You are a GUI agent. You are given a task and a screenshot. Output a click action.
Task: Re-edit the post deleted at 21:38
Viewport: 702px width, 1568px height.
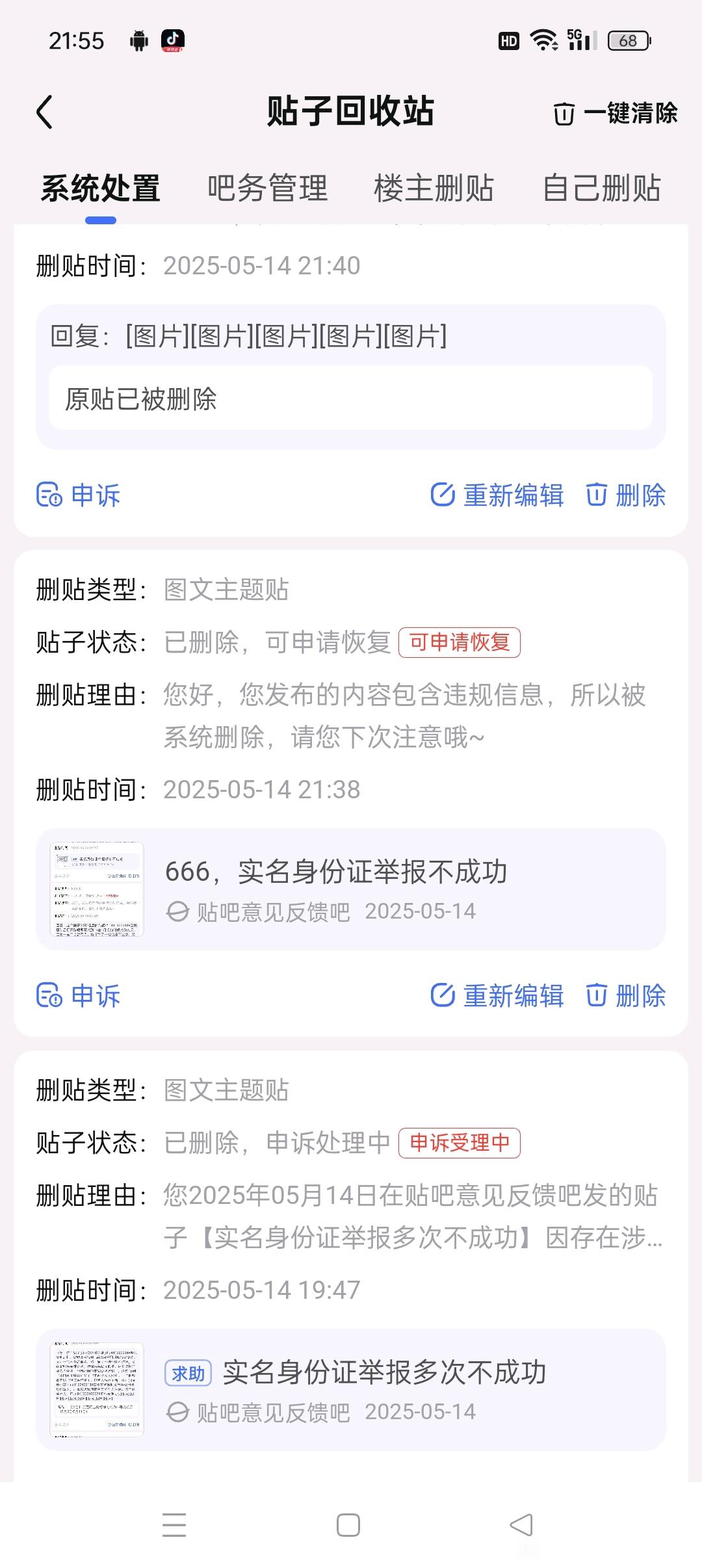[497, 996]
